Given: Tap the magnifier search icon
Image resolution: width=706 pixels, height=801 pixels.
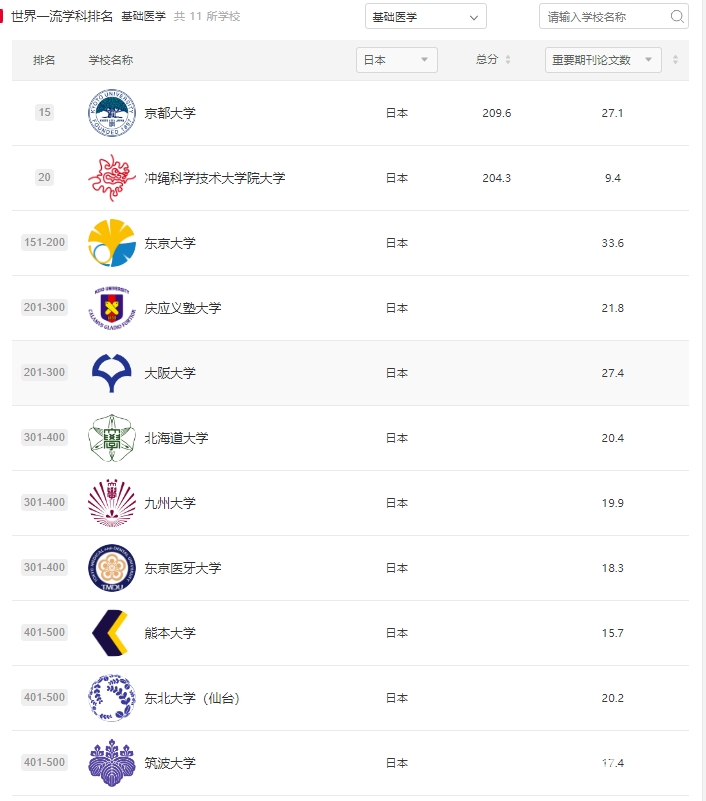Looking at the screenshot, I should click(x=677, y=17).
